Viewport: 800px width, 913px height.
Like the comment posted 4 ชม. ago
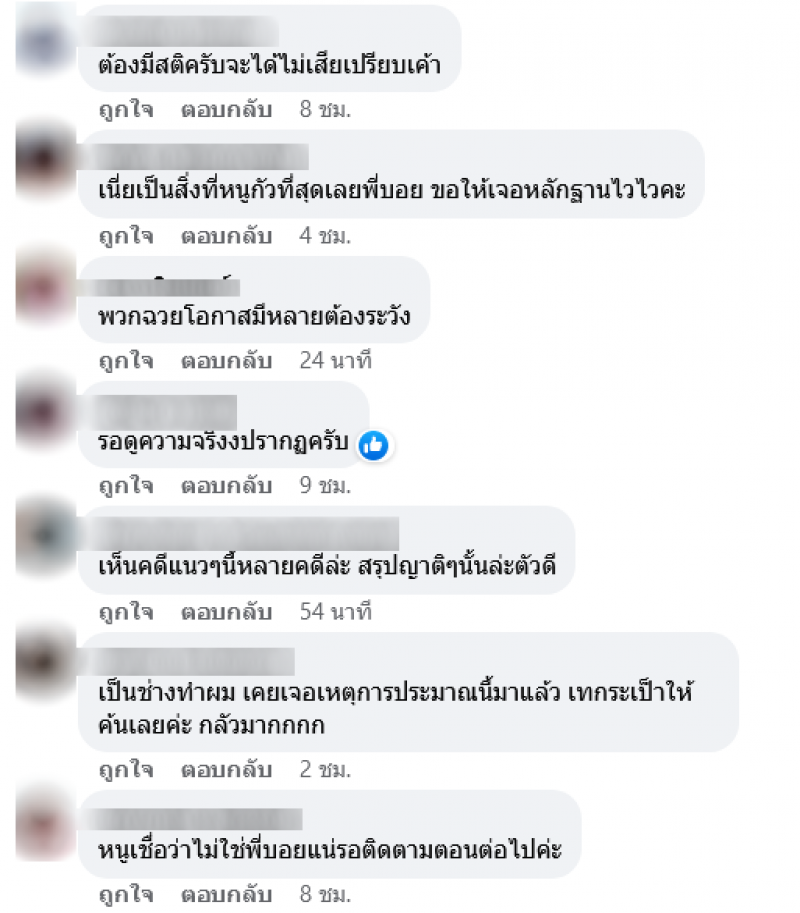point(125,236)
